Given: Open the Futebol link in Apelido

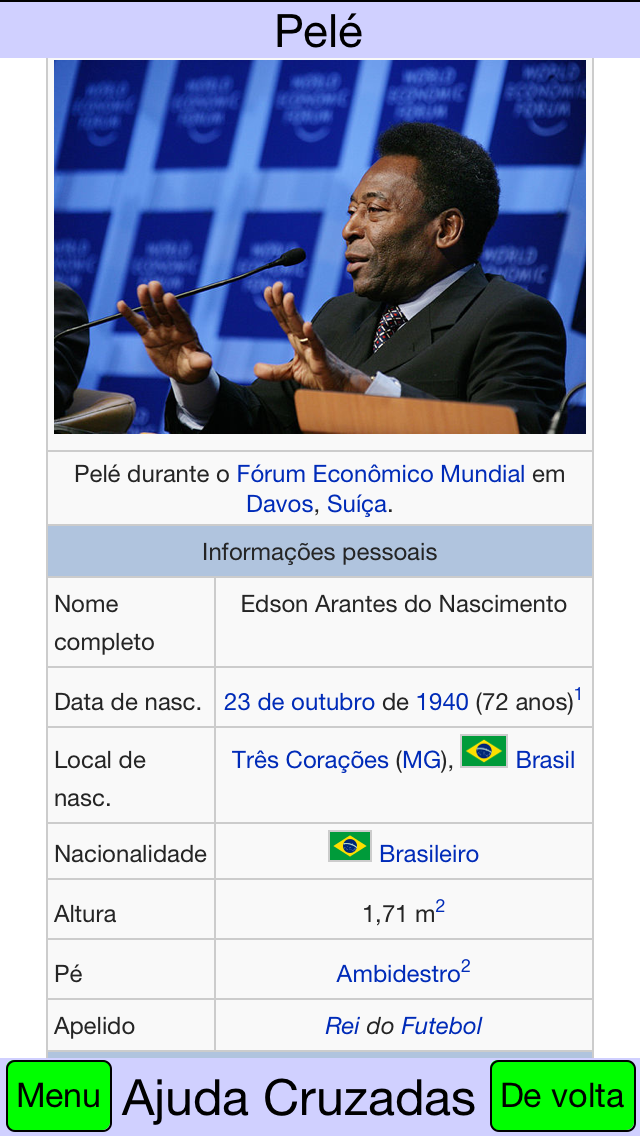Looking at the screenshot, I should 442,1026.
